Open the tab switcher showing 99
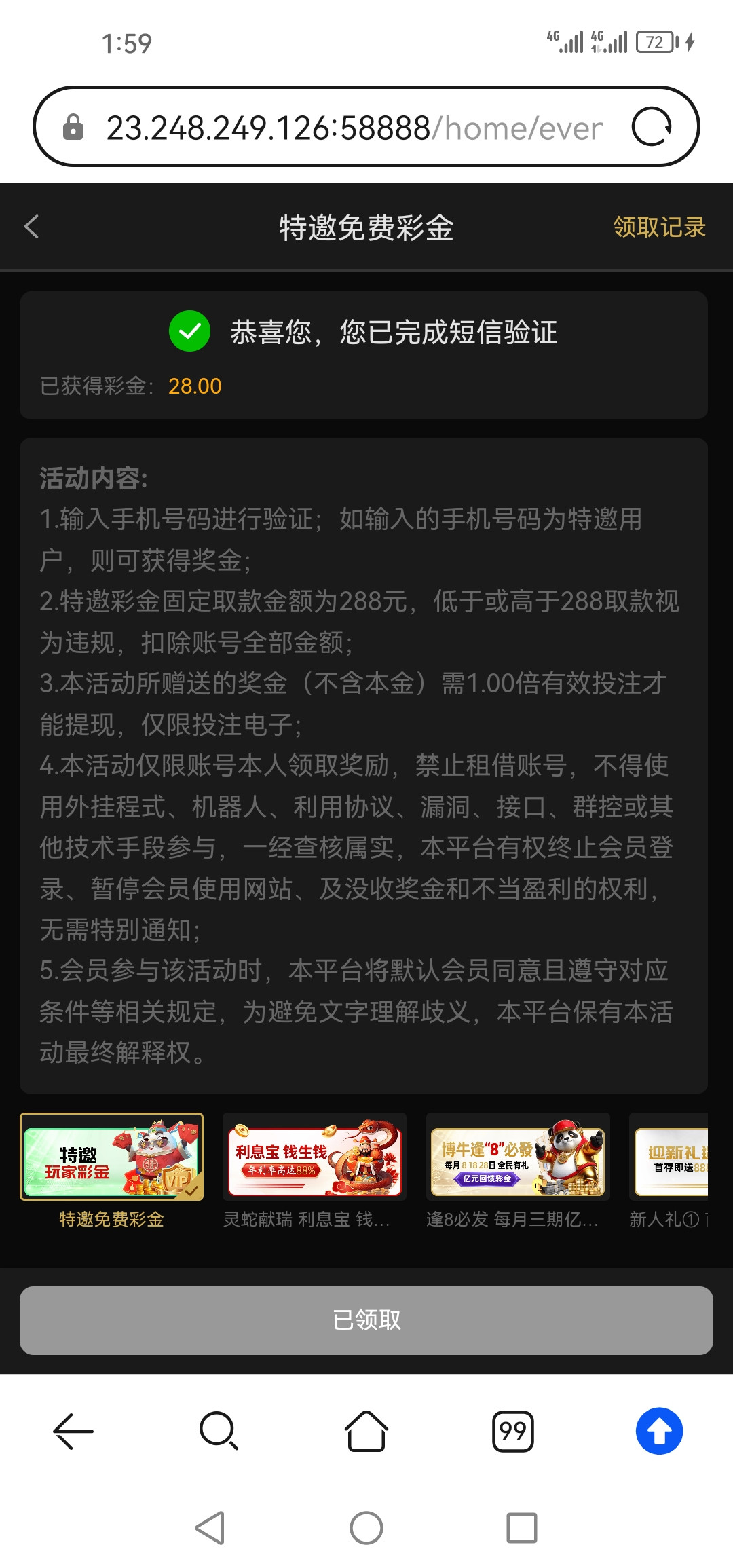This screenshot has width=733, height=1568. point(513,1431)
